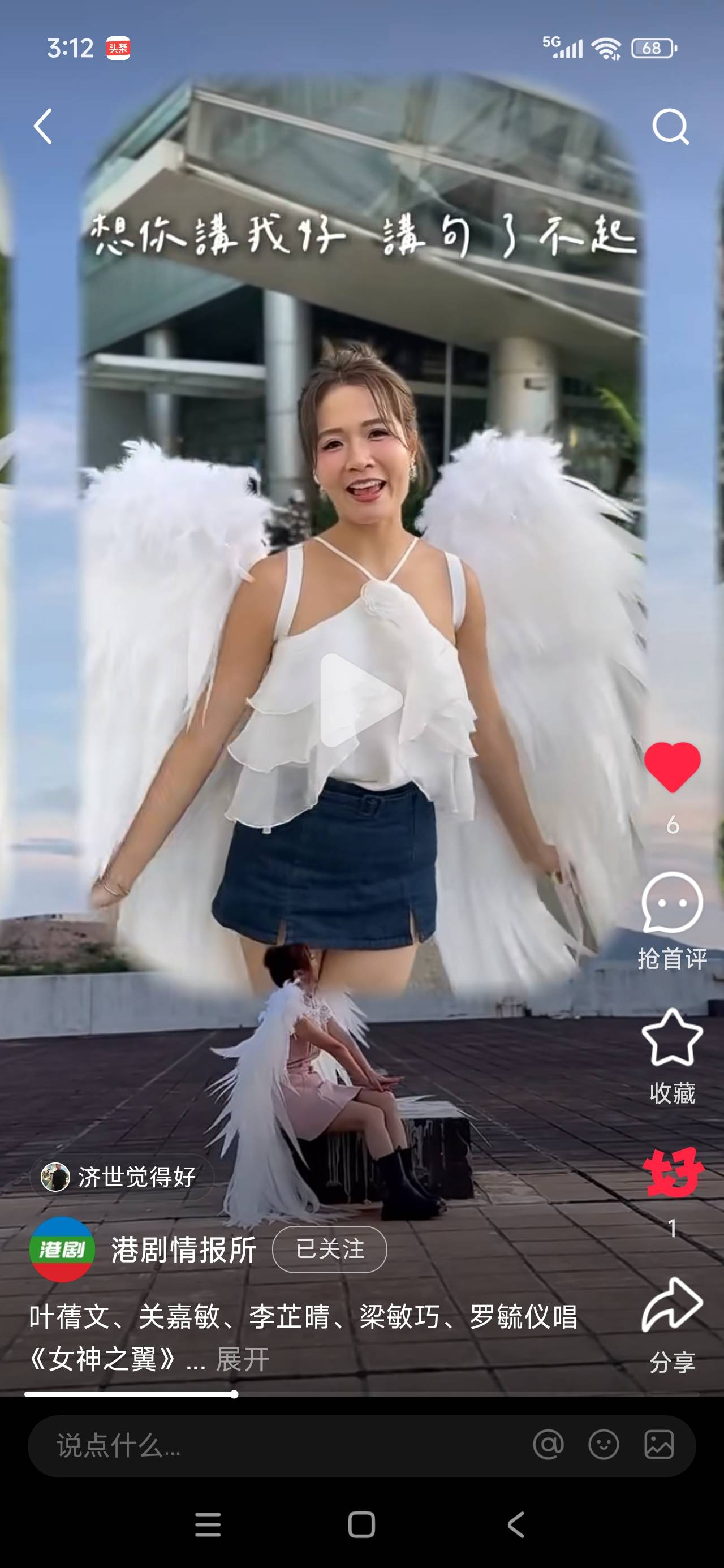Screen dimensions: 724x1568
Task: Open the 济世觉得好 chip
Action: [x=122, y=1177]
